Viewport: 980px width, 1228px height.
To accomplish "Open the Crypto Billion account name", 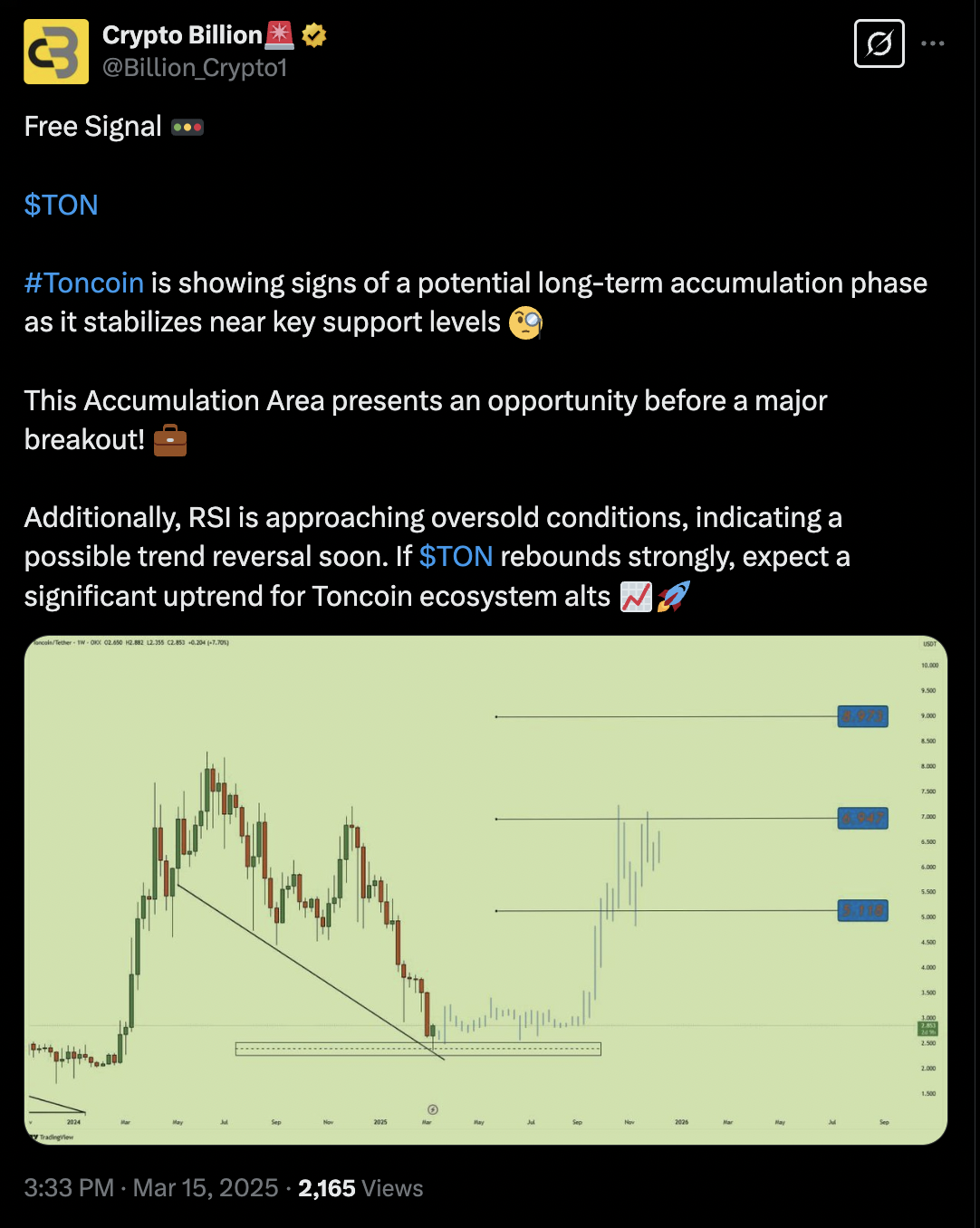I will (182, 35).
